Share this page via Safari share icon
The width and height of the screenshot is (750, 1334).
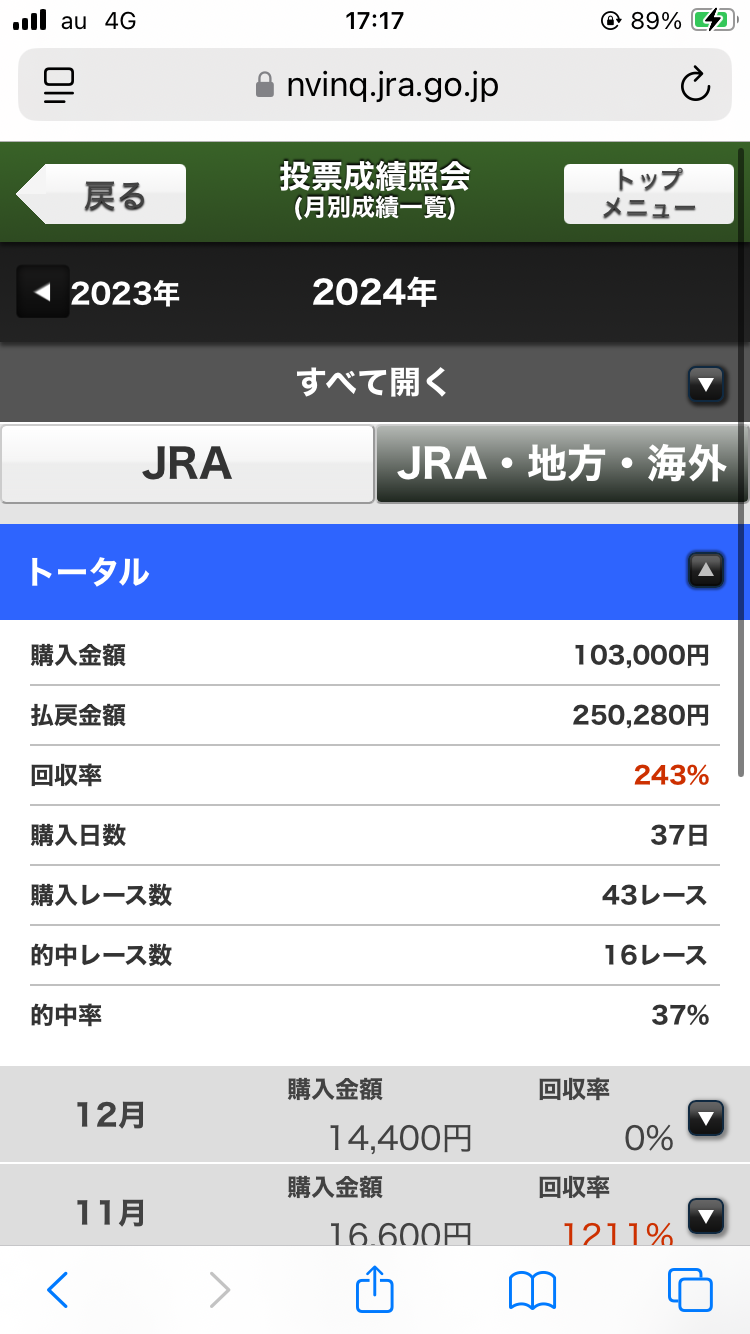[375, 1288]
